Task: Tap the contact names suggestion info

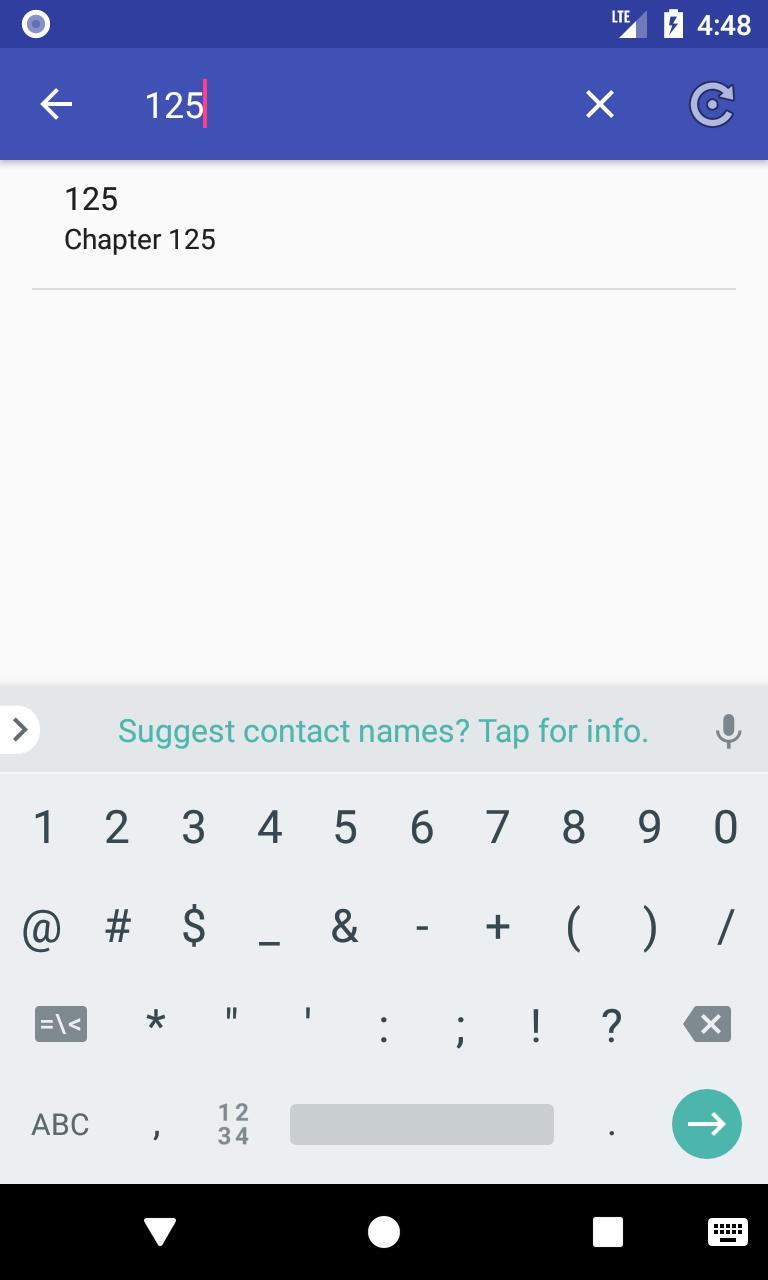Action: pos(383,731)
